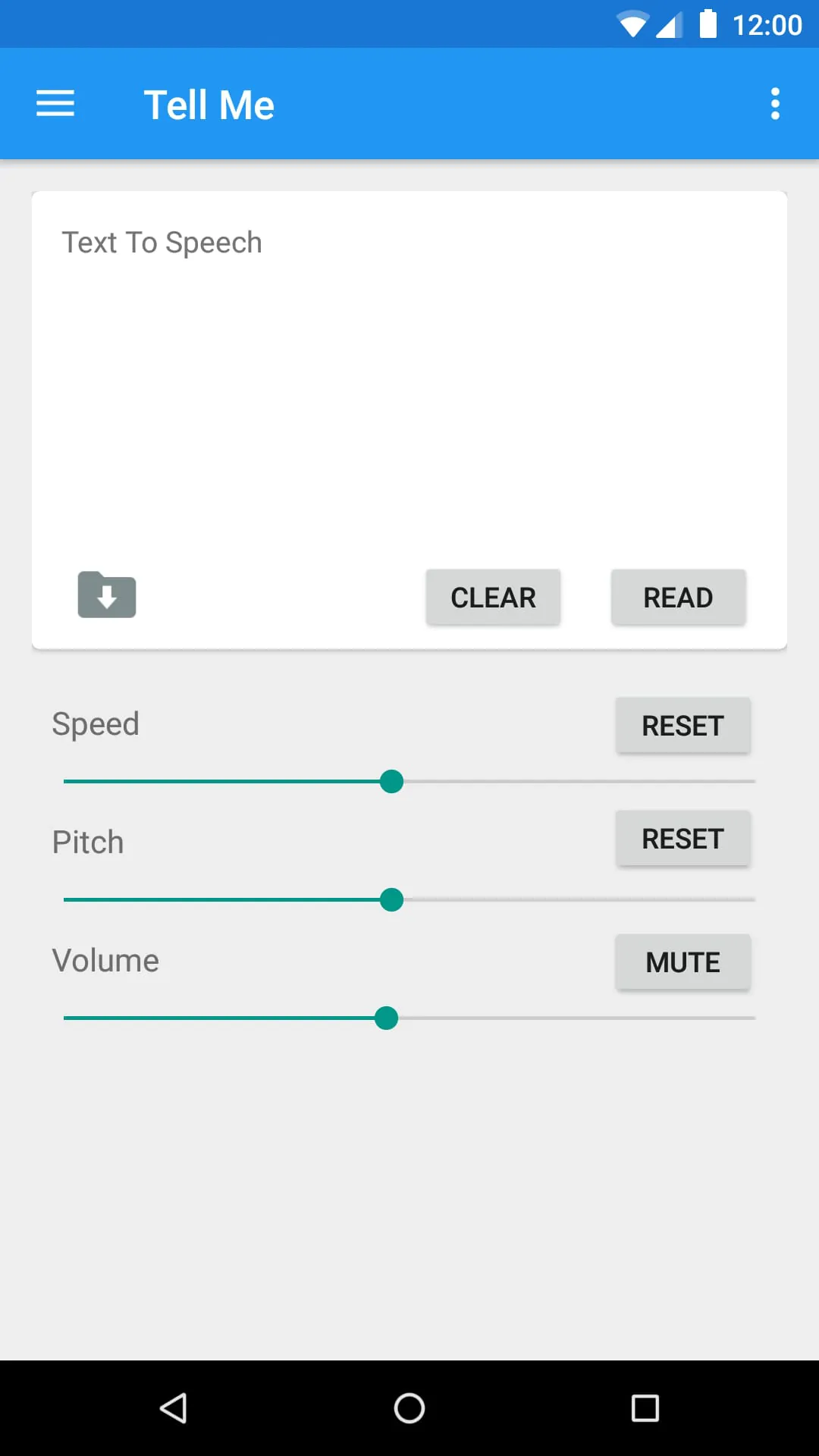Tap the Pitch slider handle

coord(391,900)
